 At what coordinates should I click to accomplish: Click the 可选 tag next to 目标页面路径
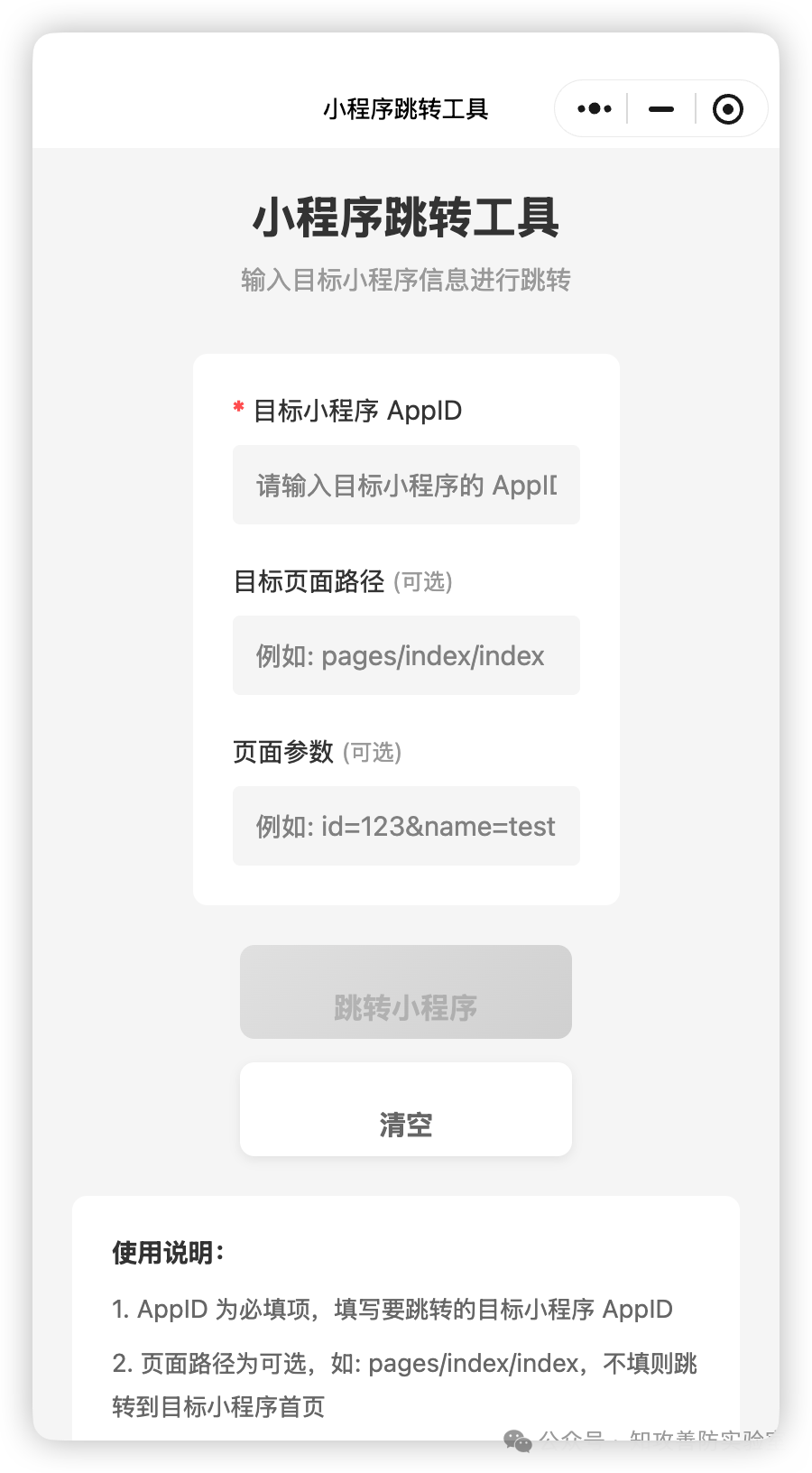pyautogui.click(x=424, y=582)
